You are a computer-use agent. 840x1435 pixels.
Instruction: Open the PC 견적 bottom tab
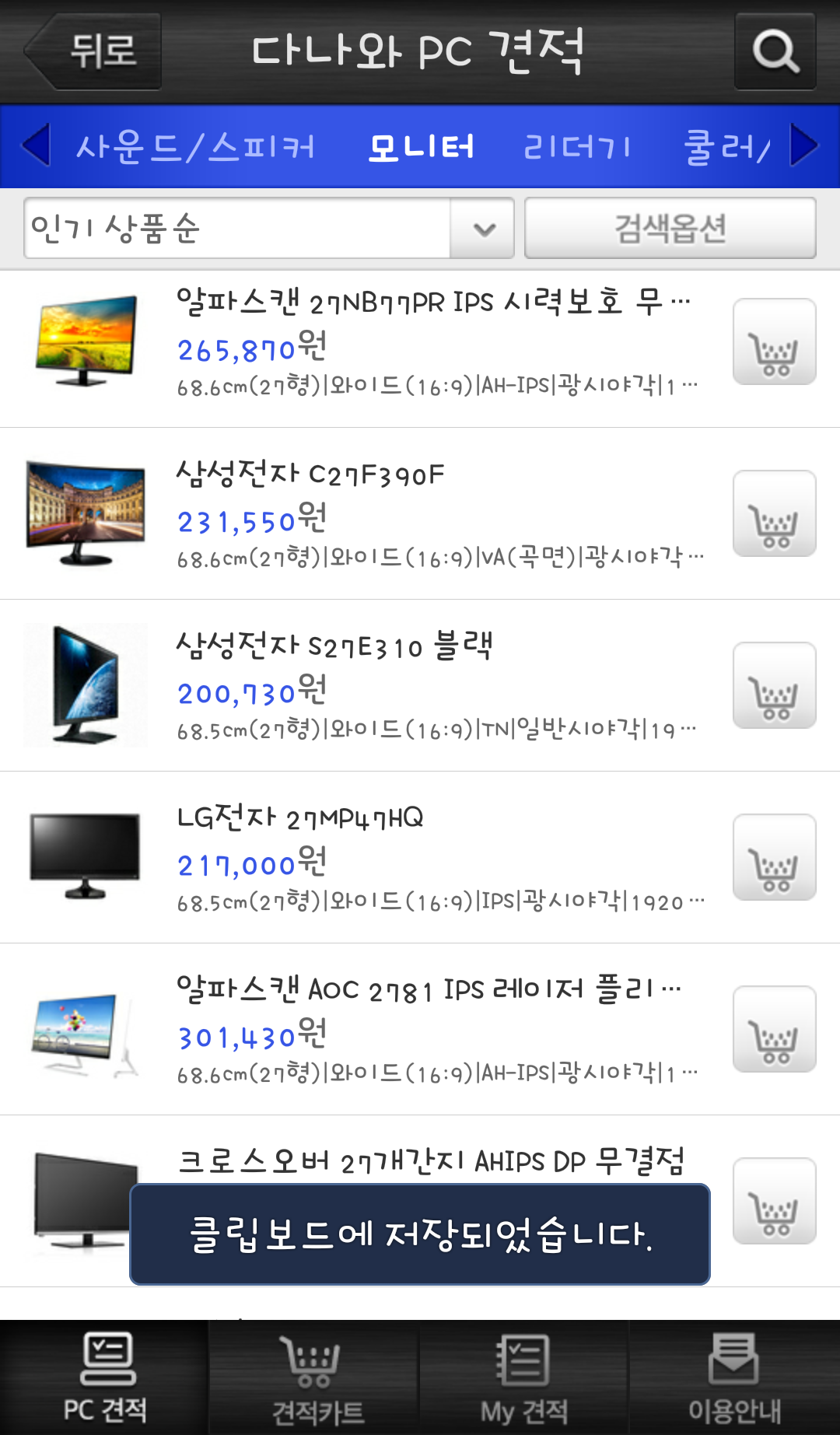[x=105, y=1377]
